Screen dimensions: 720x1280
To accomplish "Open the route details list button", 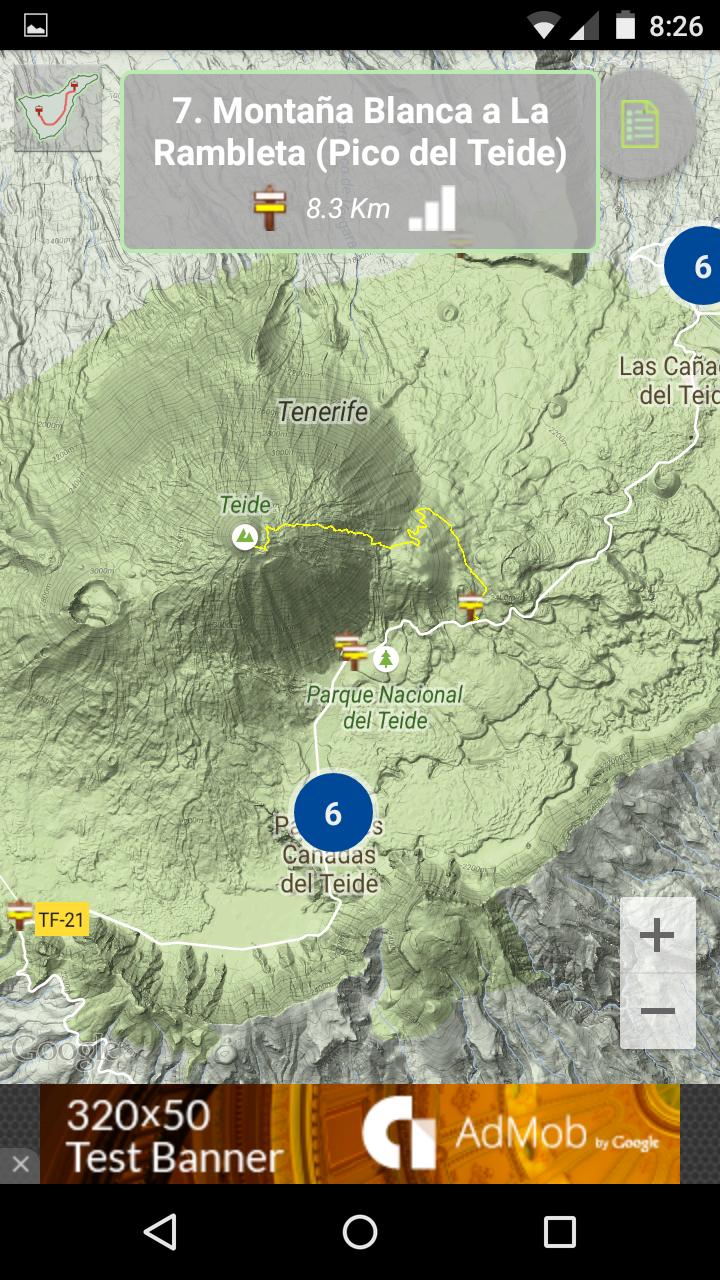I will pyautogui.click(x=641, y=124).
